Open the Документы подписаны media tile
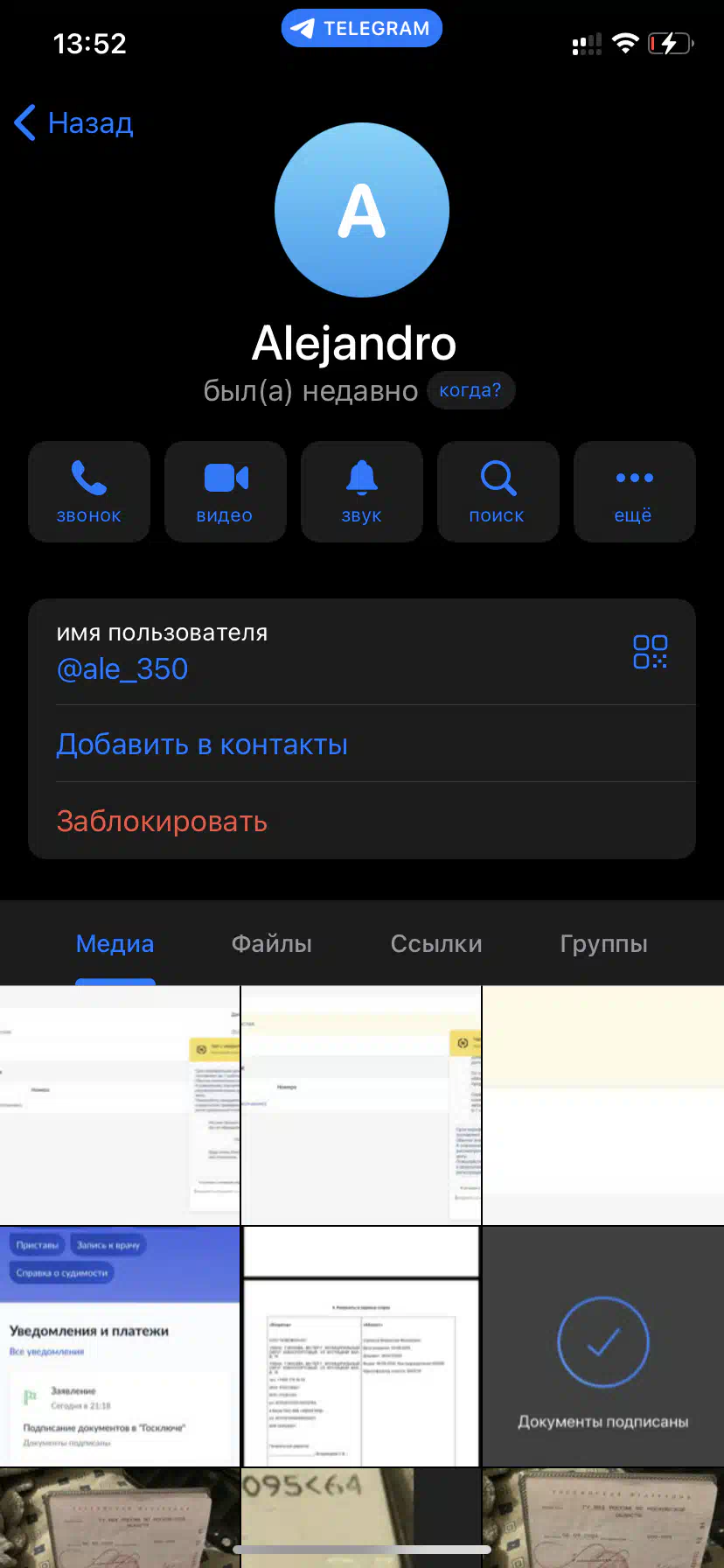724x1568 pixels. click(x=603, y=1347)
